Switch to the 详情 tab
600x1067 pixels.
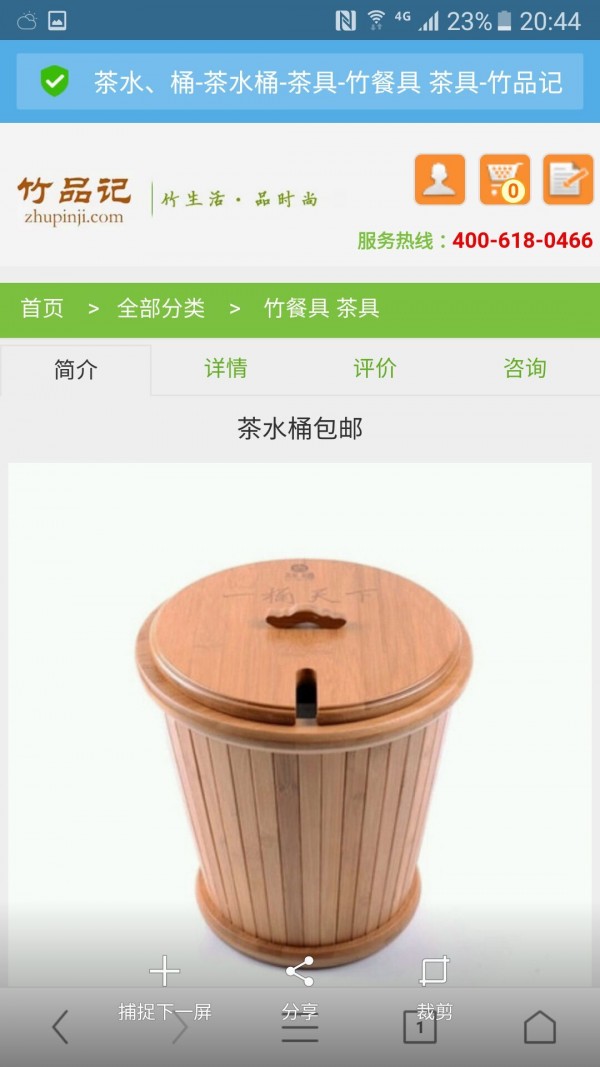(226, 368)
